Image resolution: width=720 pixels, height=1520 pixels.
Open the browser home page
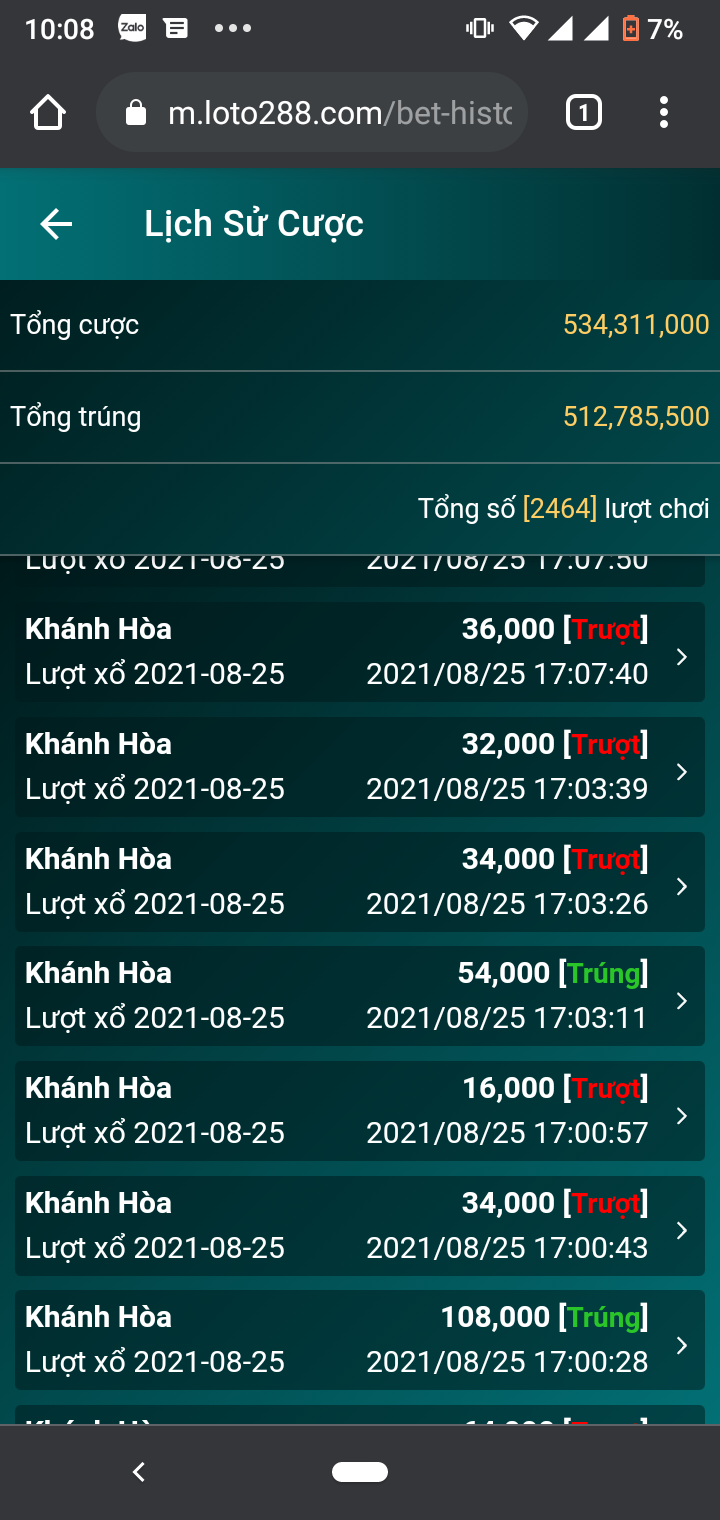point(48,113)
